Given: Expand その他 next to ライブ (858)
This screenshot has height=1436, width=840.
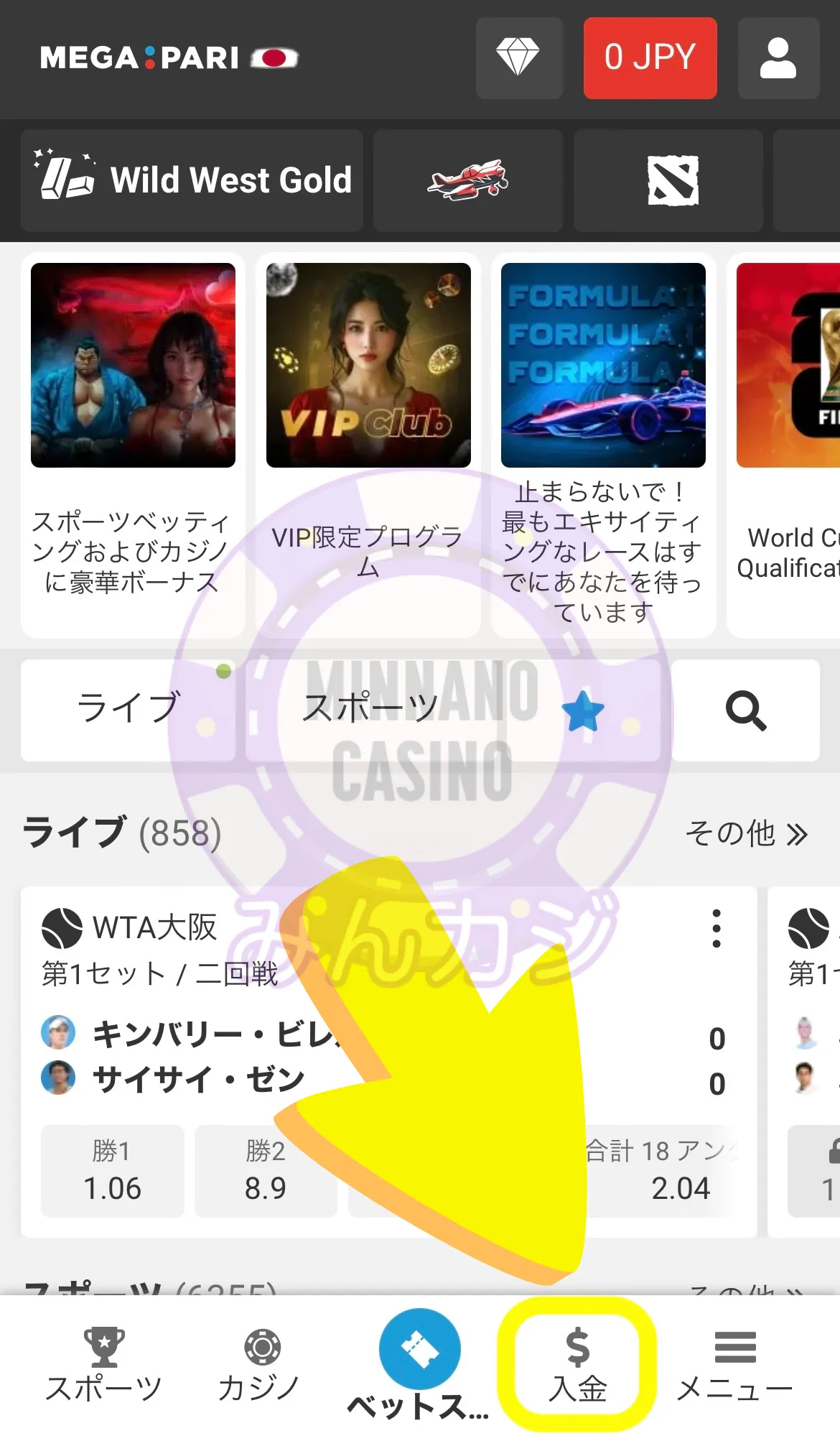Looking at the screenshot, I should click(747, 833).
